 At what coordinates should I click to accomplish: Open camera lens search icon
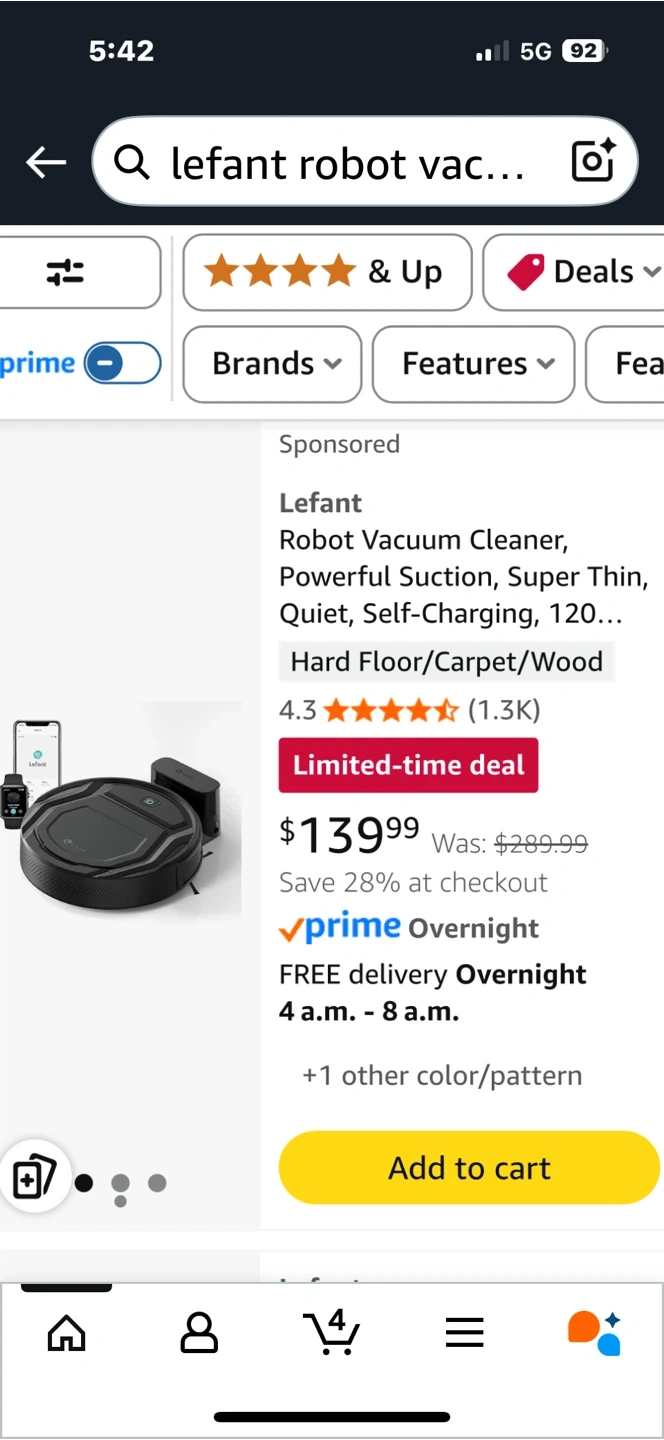point(592,162)
